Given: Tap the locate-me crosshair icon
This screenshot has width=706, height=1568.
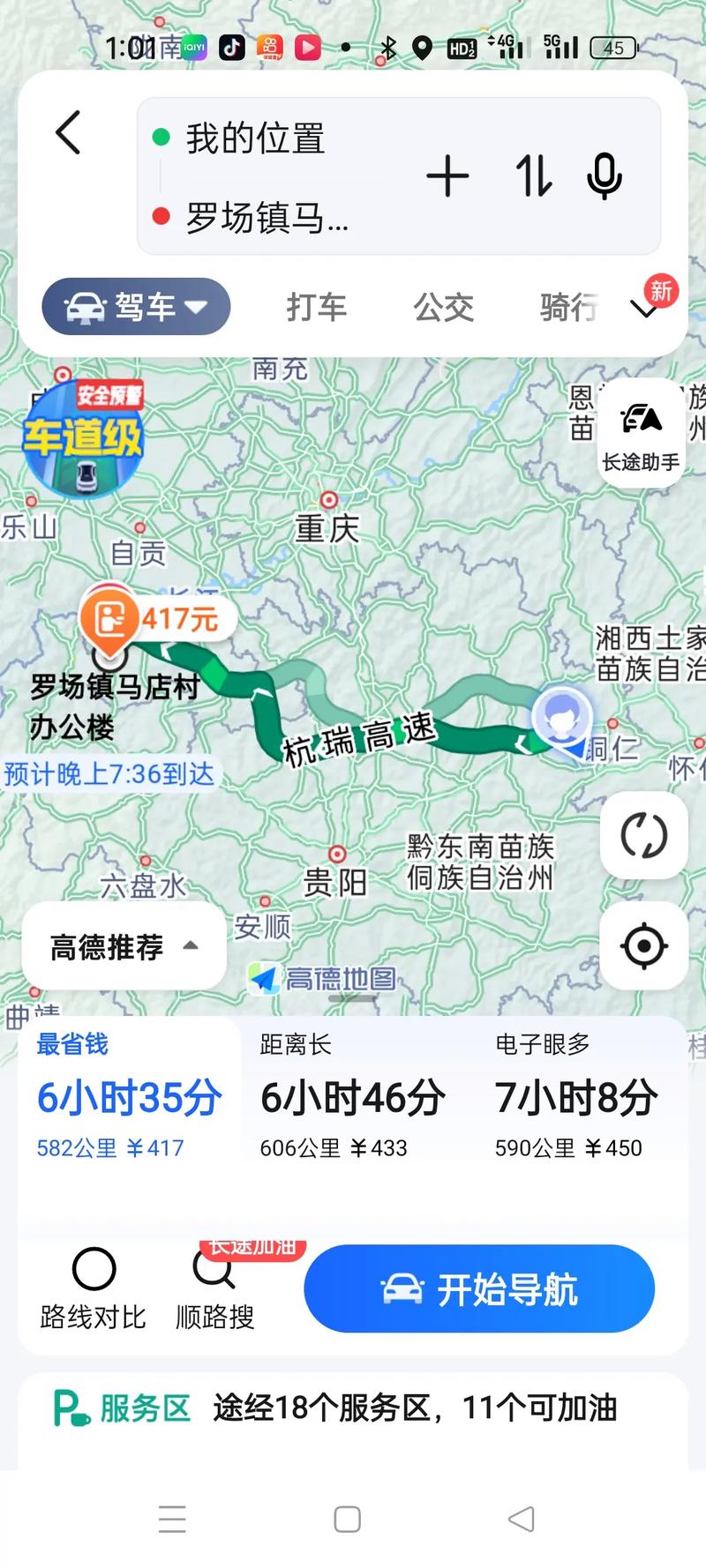Looking at the screenshot, I should [643, 945].
